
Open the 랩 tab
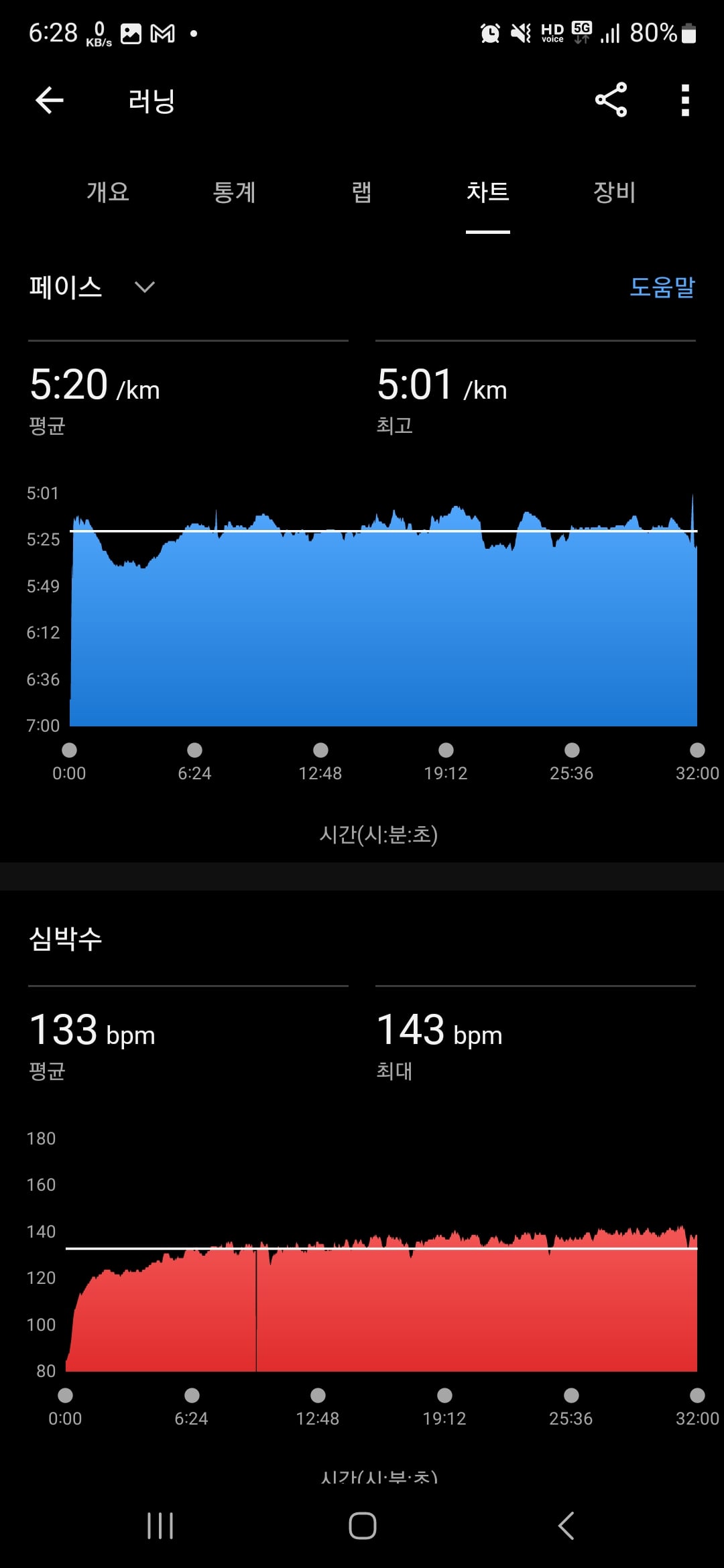click(x=361, y=192)
